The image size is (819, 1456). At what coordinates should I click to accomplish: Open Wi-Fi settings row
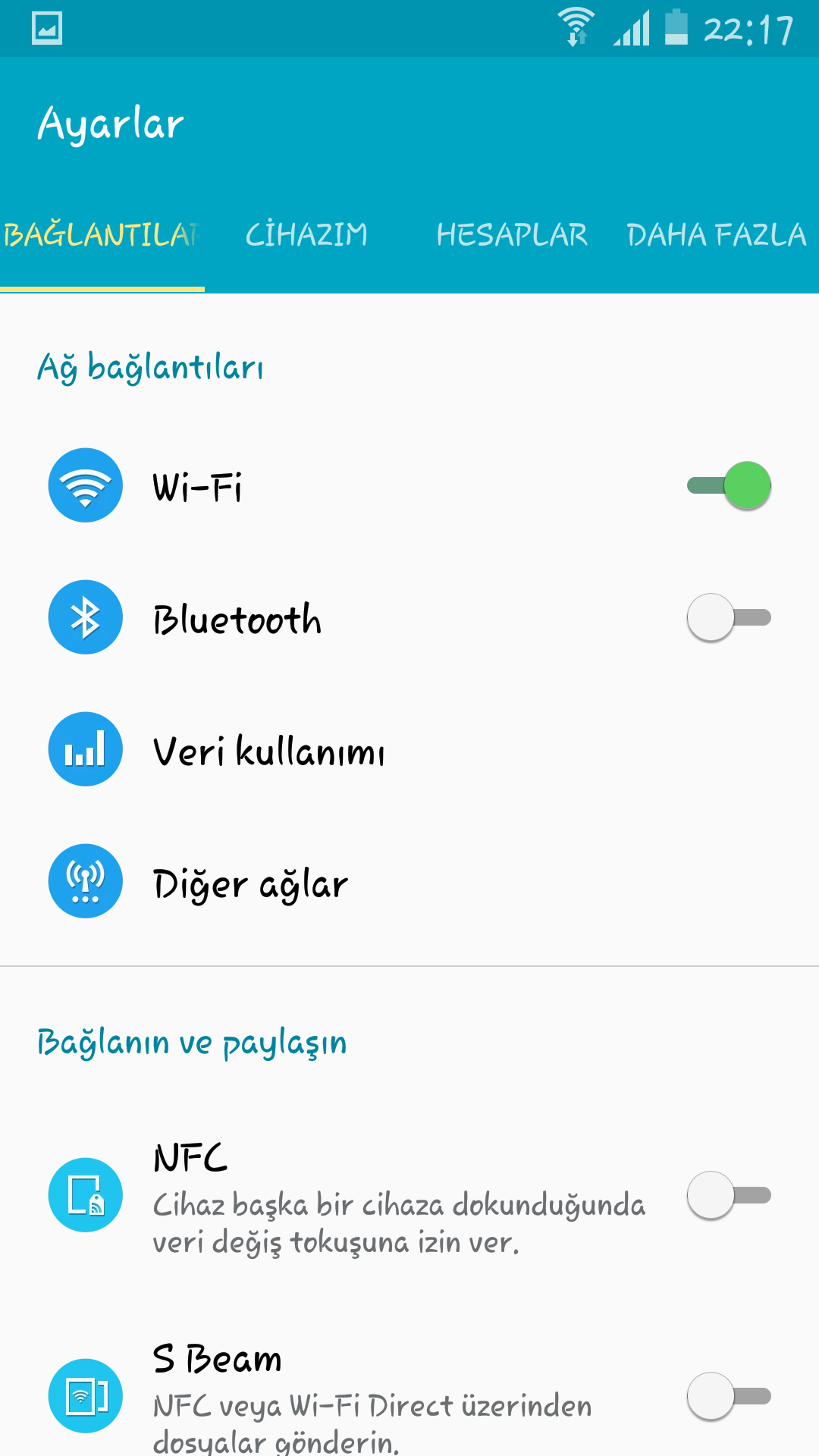(409, 486)
